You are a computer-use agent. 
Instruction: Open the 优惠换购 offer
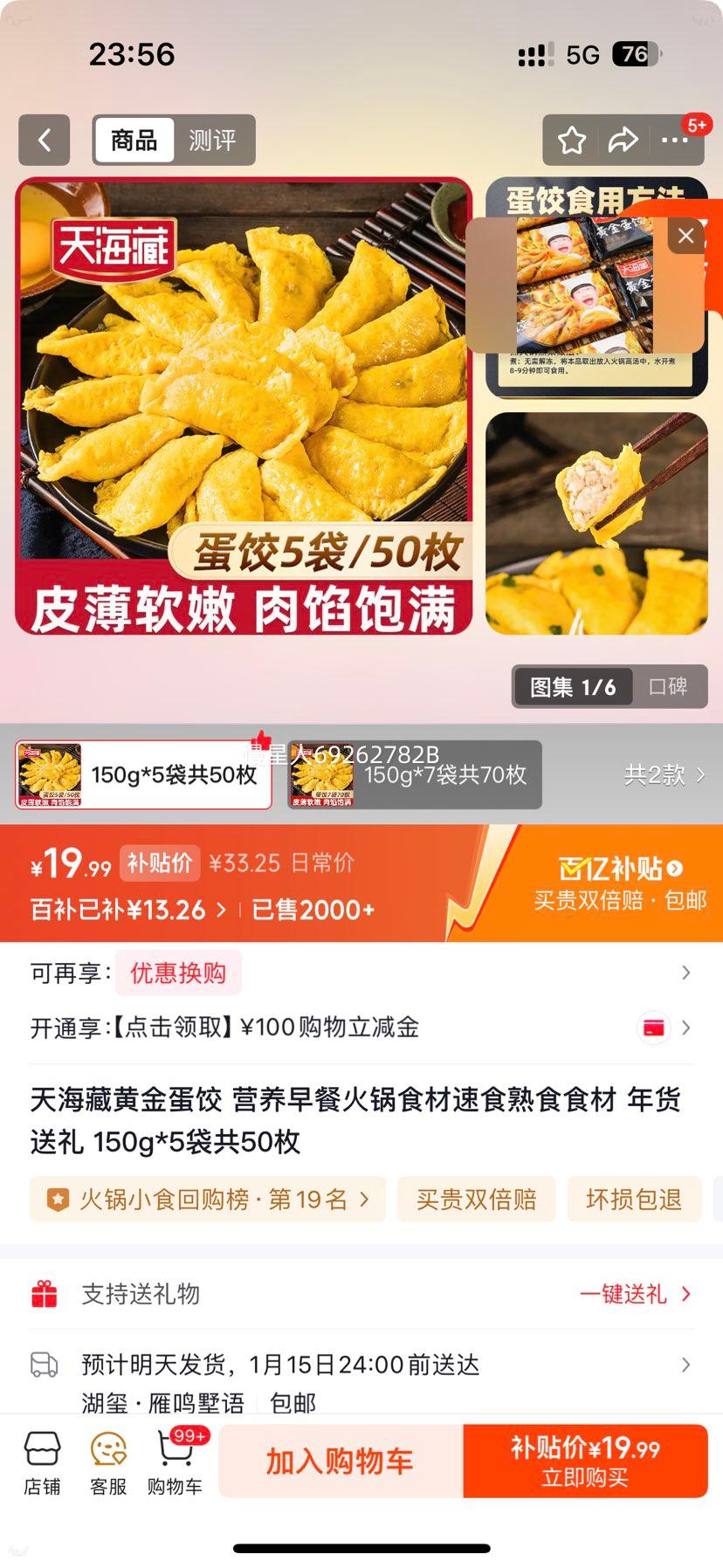click(178, 973)
